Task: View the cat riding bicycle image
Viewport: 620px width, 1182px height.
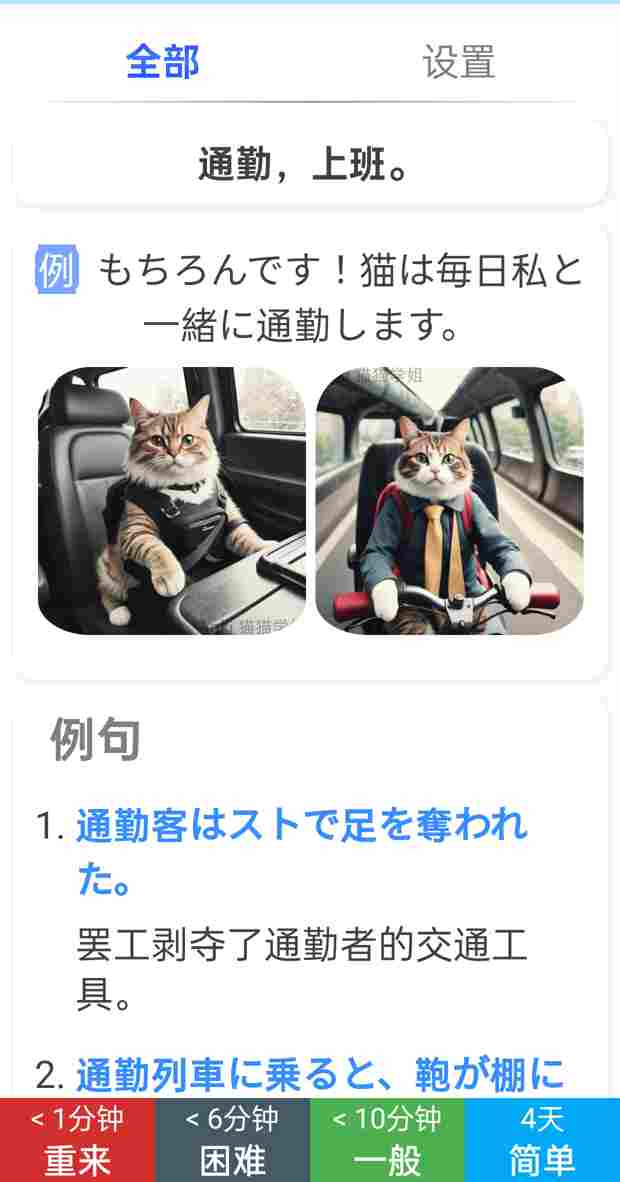Action: pyautogui.click(x=449, y=500)
